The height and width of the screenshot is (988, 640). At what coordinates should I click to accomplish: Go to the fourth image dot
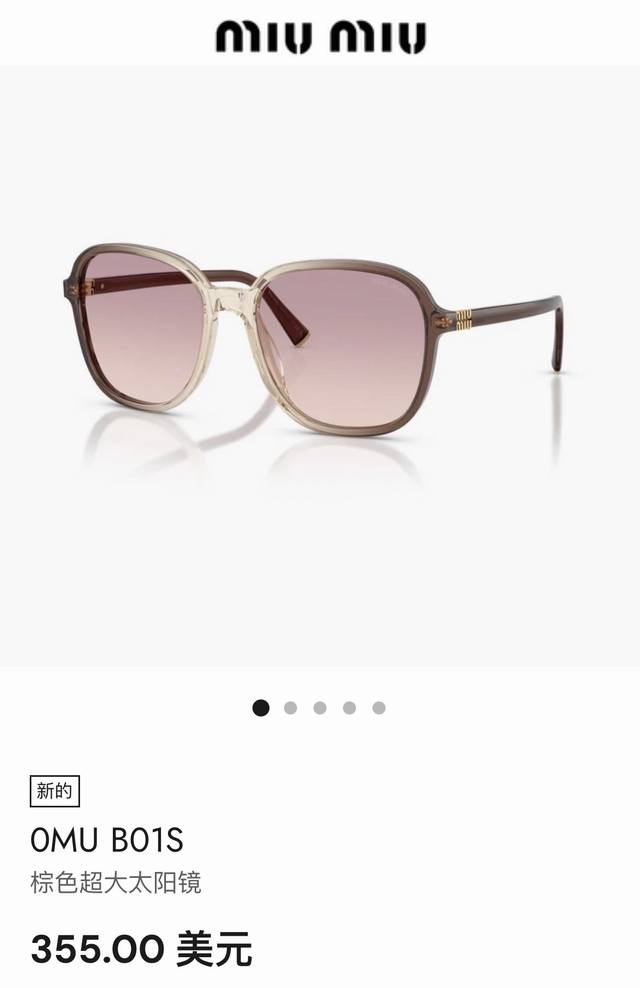(x=349, y=708)
